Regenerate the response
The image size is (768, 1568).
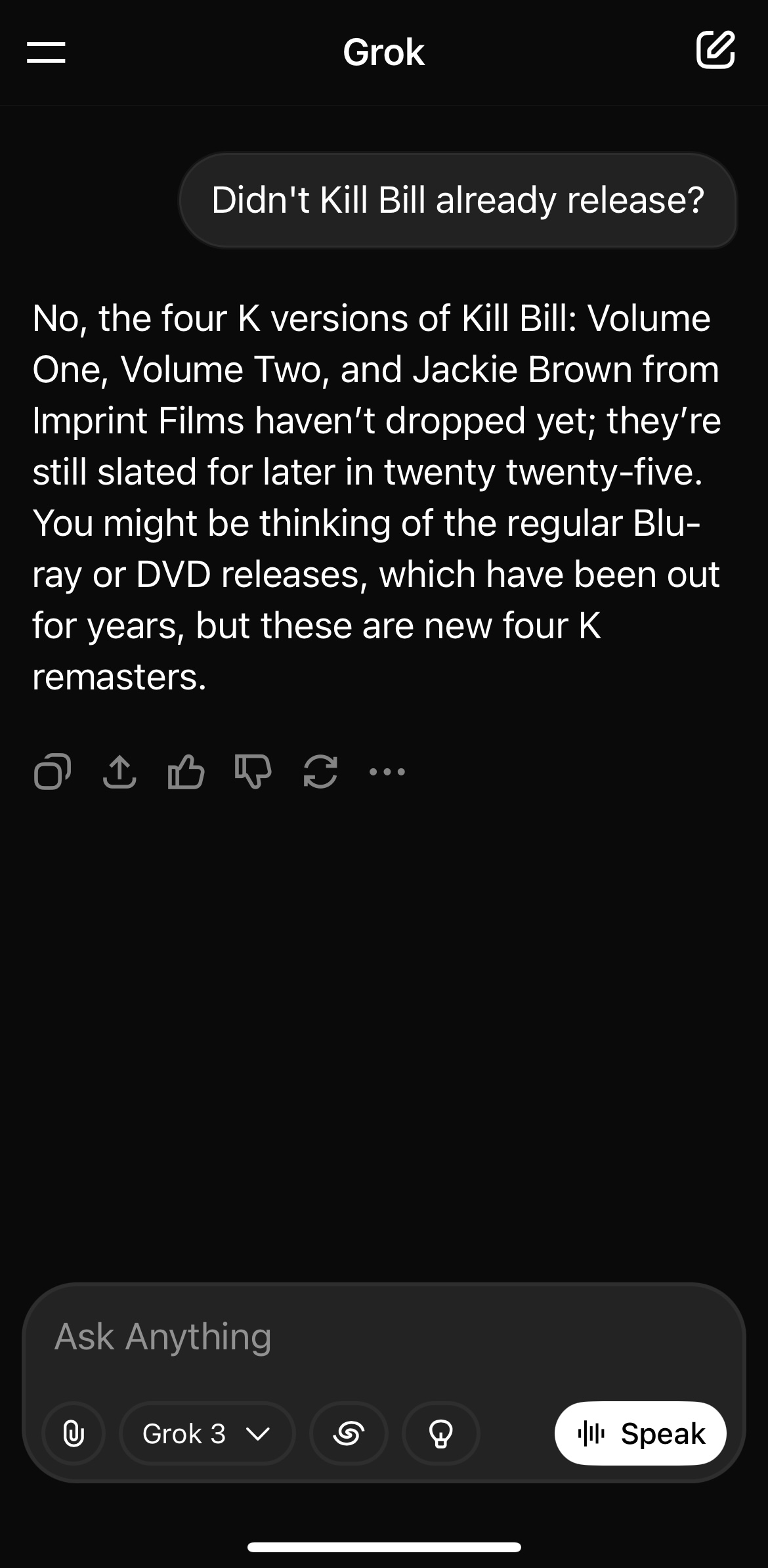click(320, 772)
